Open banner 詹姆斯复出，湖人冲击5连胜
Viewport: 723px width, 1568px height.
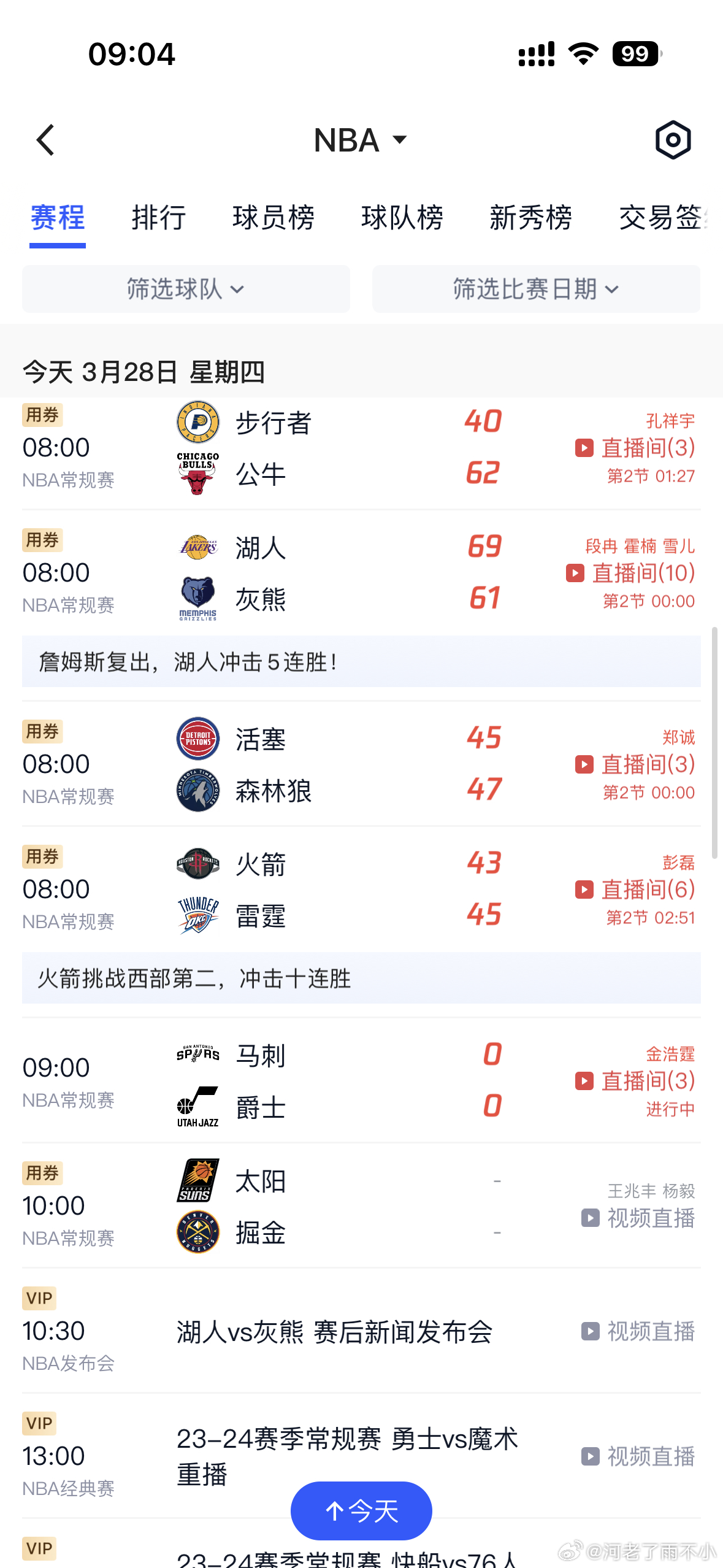point(361,662)
